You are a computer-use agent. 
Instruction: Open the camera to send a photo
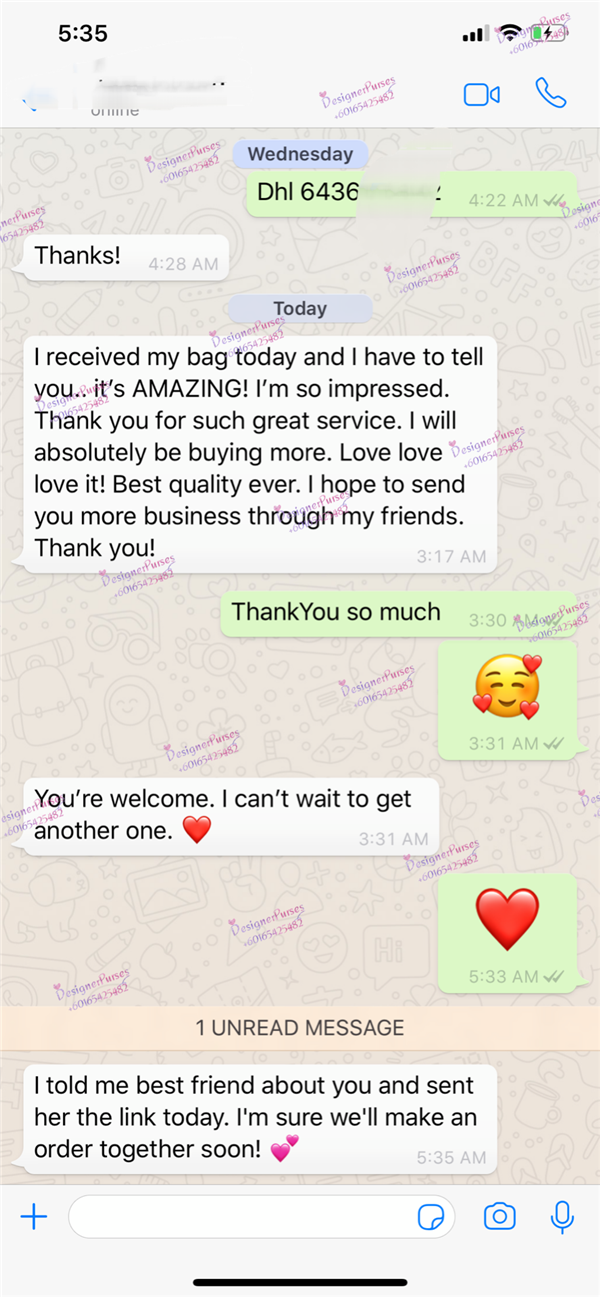(x=499, y=1216)
